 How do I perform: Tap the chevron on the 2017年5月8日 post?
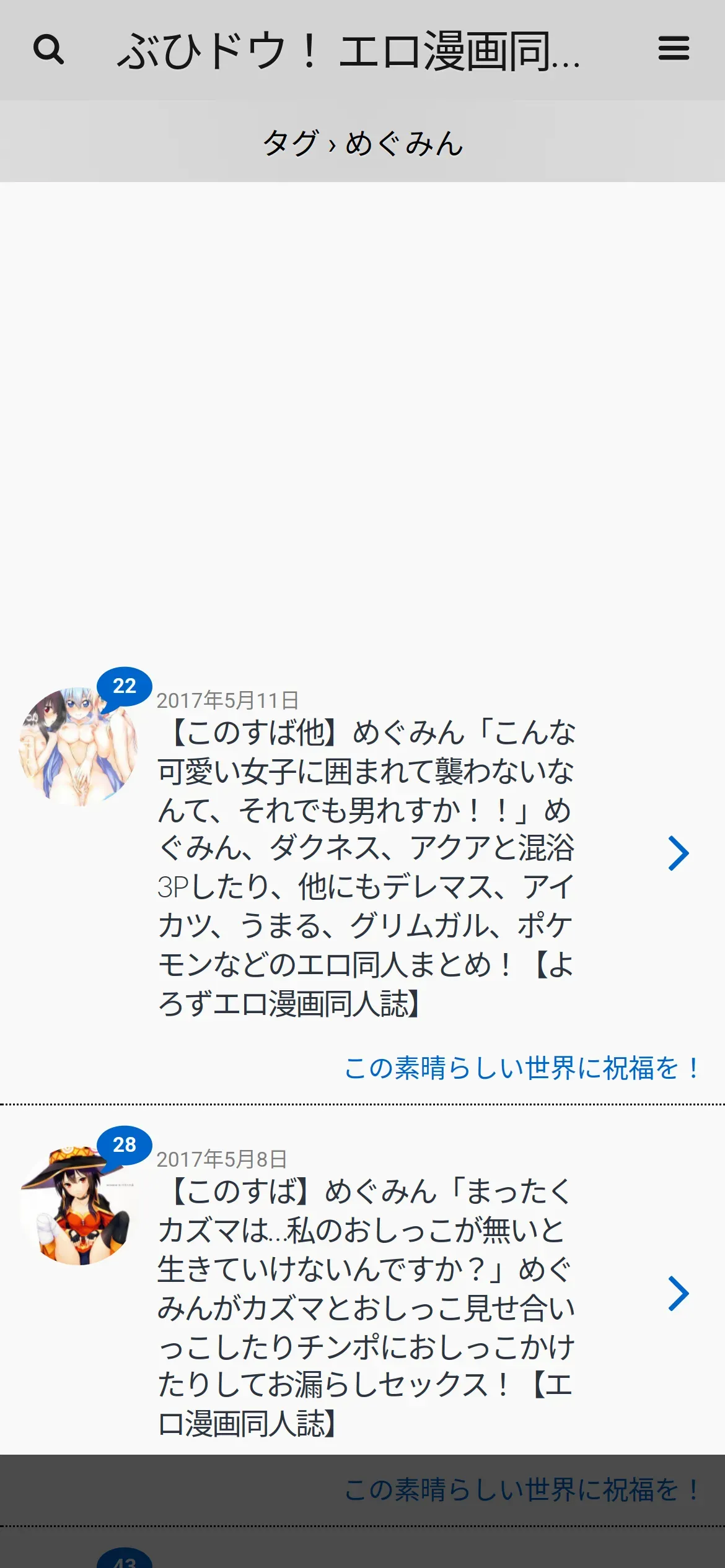click(679, 1294)
